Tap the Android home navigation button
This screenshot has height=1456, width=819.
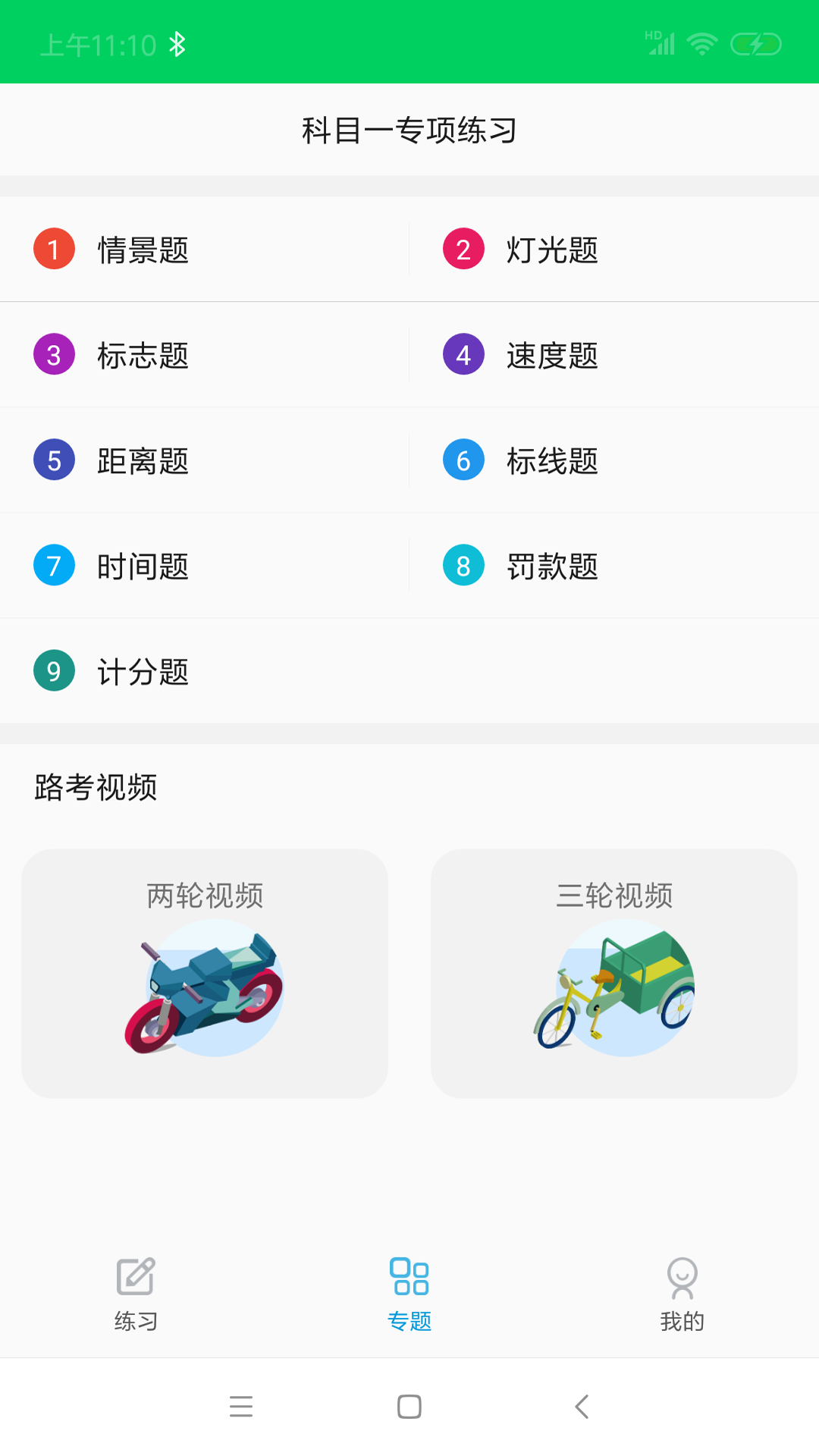click(x=409, y=1407)
